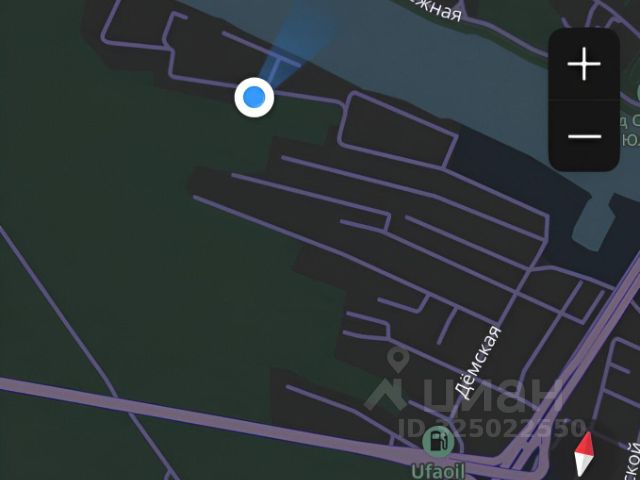This screenshot has width=640, height=480.
Task: Open the Ufaoil gas station marker
Action: tap(437, 441)
